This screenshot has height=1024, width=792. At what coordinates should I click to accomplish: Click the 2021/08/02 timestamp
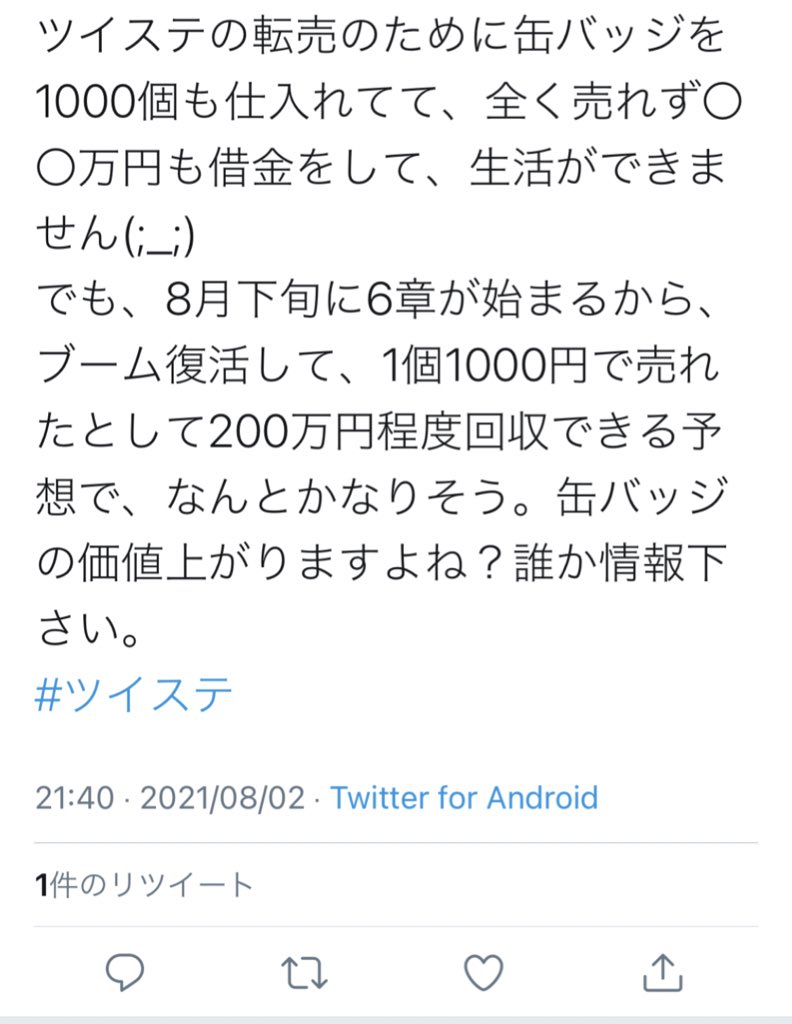[224, 798]
